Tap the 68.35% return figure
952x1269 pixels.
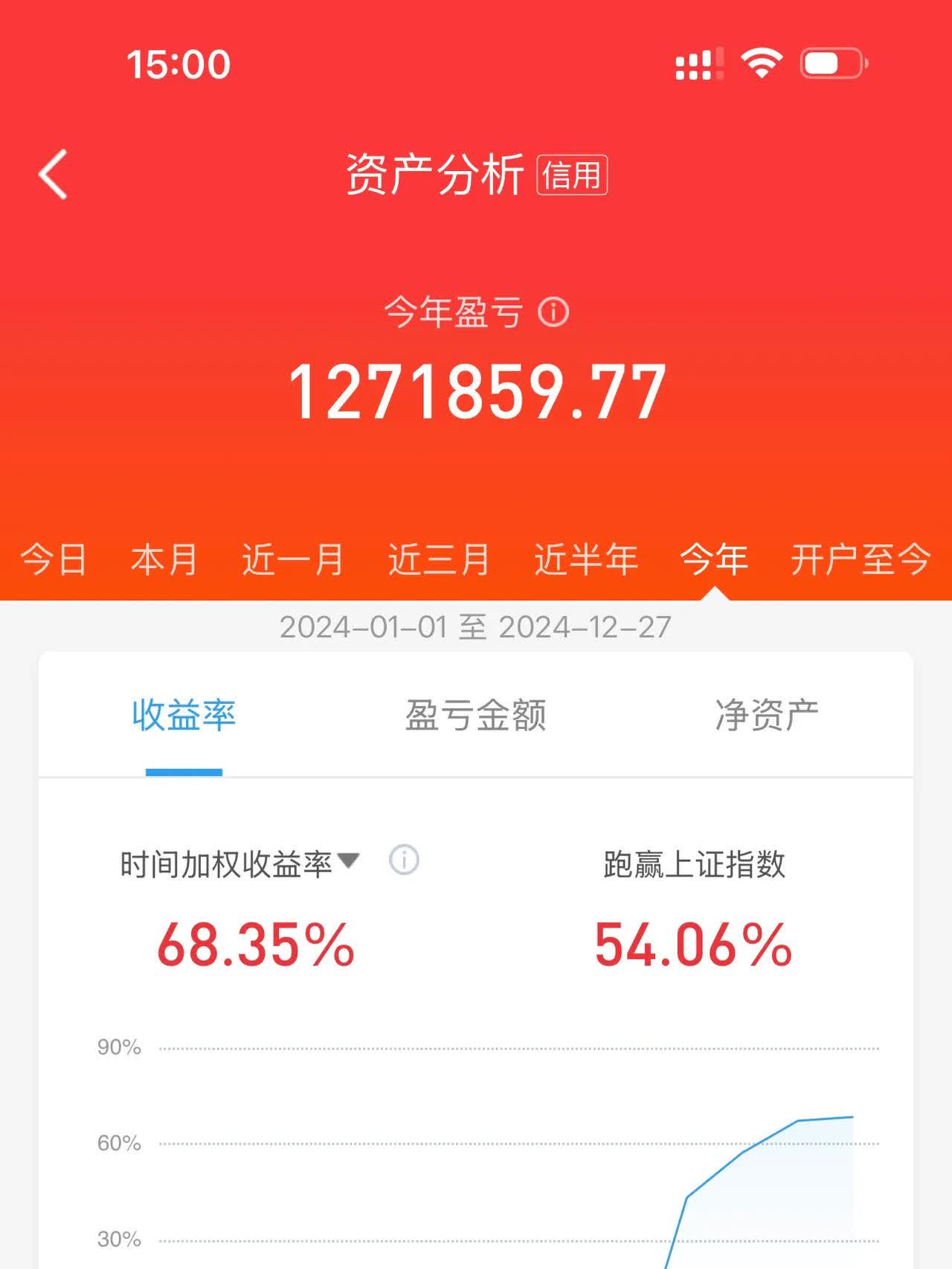(256, 946)
